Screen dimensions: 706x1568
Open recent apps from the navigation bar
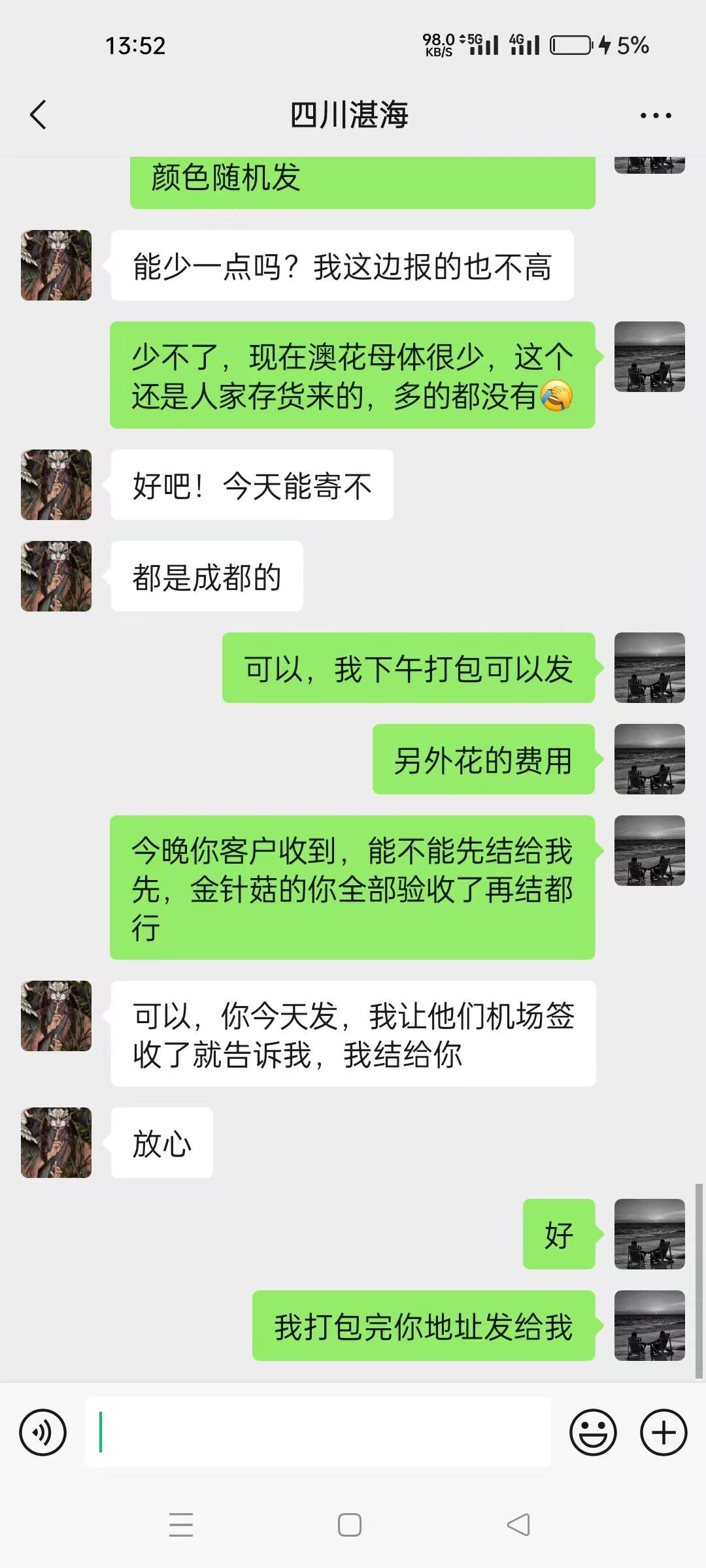coord(181,1525)
